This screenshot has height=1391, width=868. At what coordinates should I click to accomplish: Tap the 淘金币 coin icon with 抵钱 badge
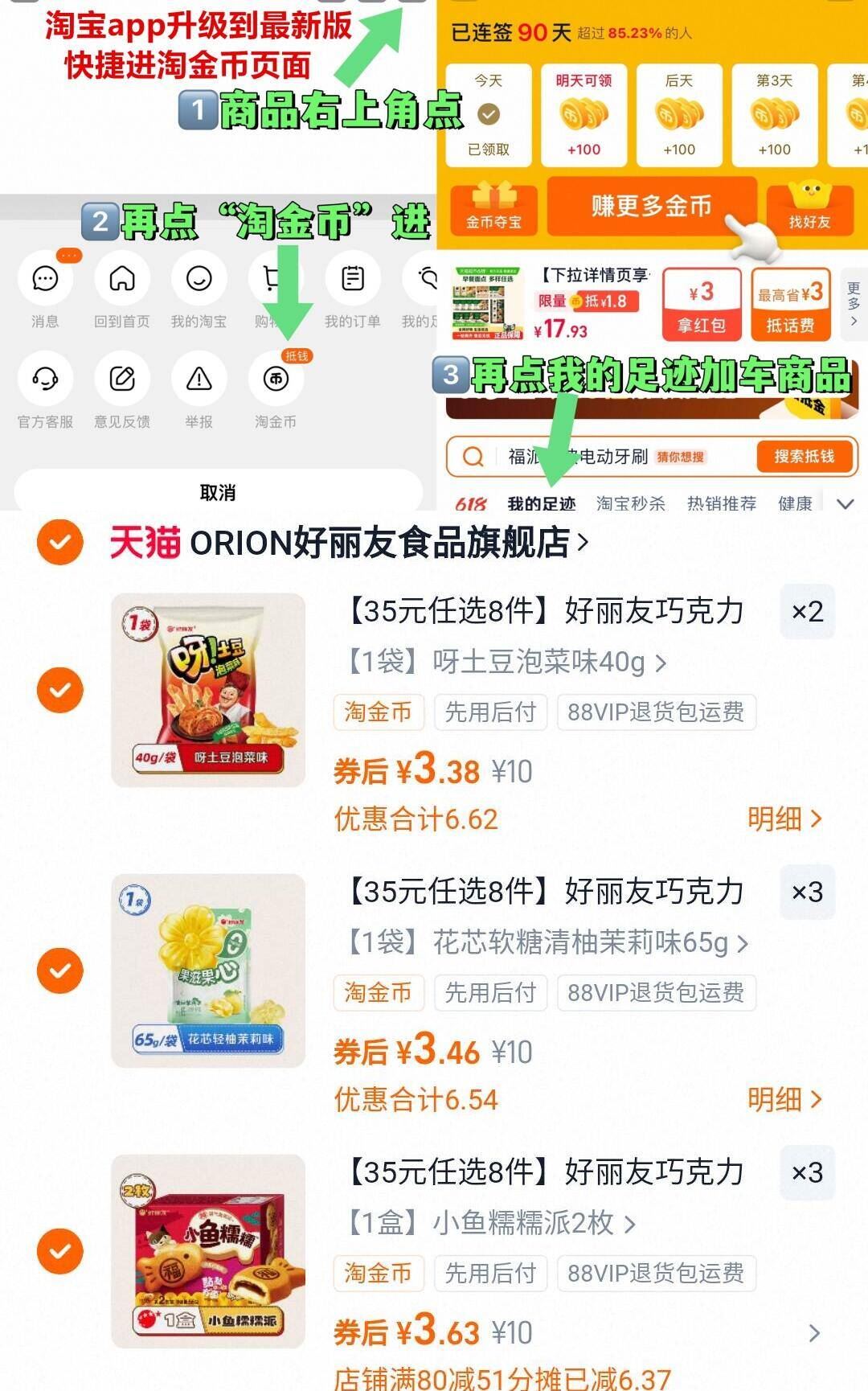point(275,380)
